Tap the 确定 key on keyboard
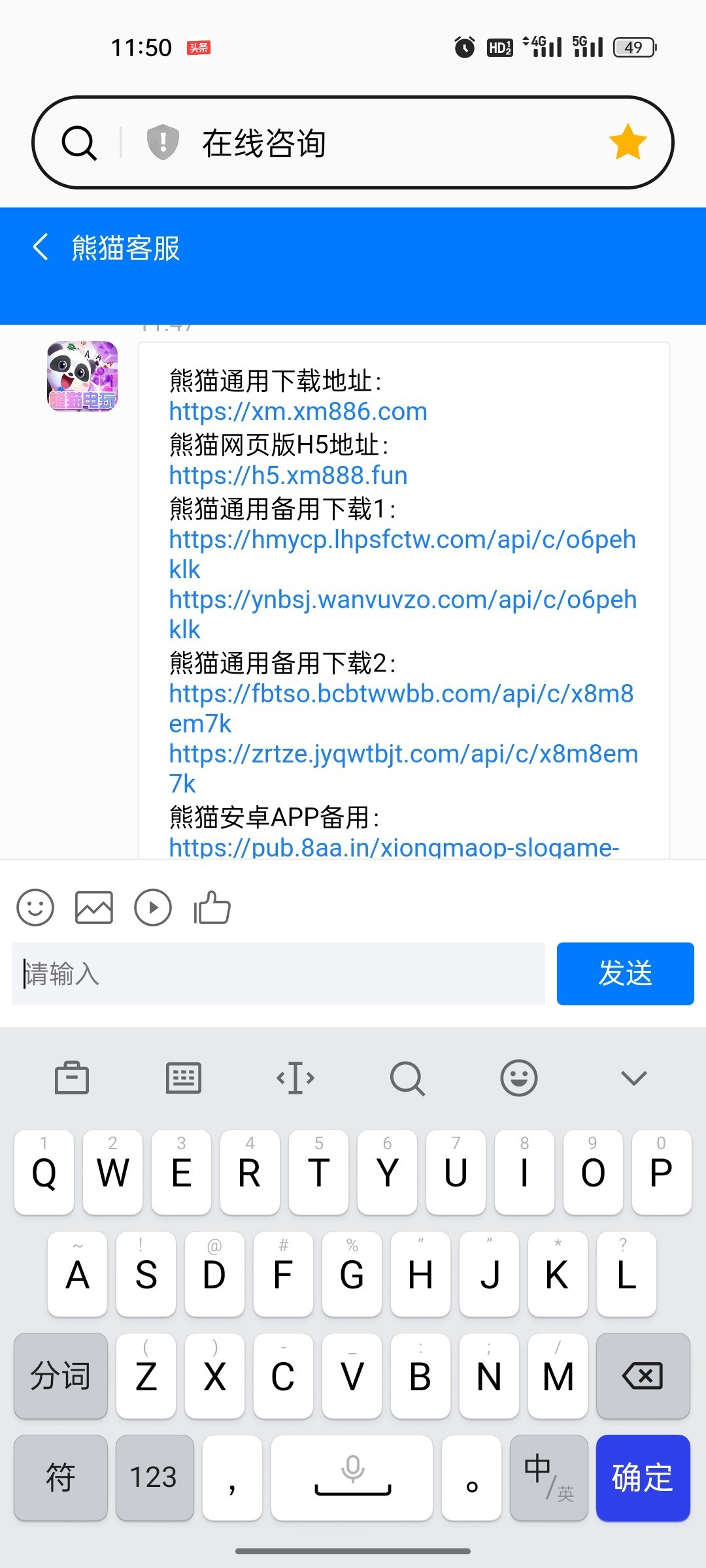706x1568 pixels. [643, 1478]
